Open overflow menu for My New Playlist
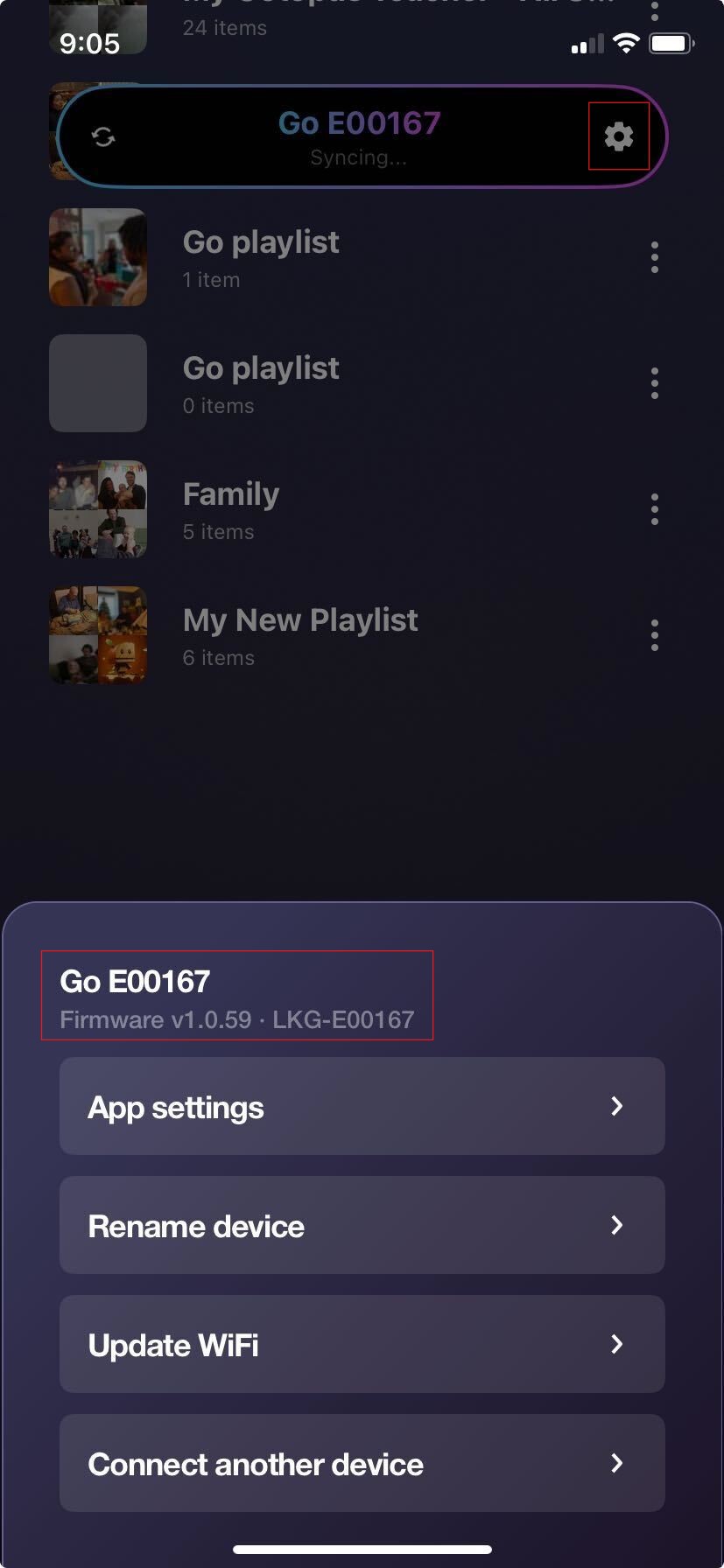The height and width of the screenshot is (1568, 724). (654, 635)
